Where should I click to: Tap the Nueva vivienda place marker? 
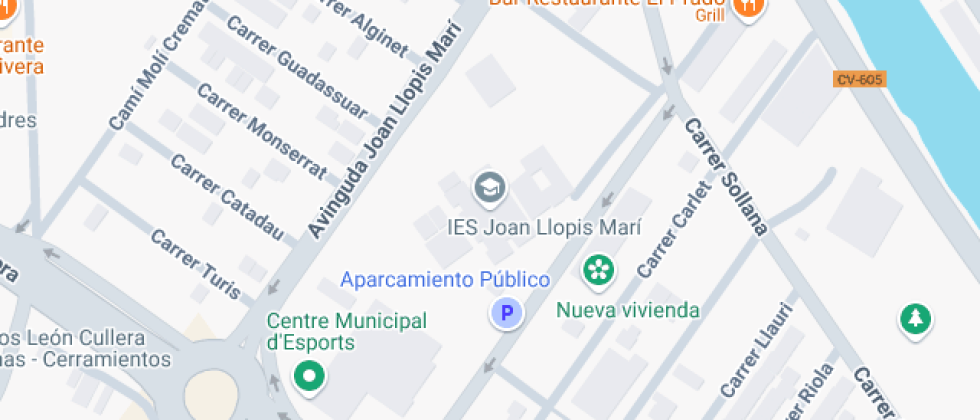point(598,269)
